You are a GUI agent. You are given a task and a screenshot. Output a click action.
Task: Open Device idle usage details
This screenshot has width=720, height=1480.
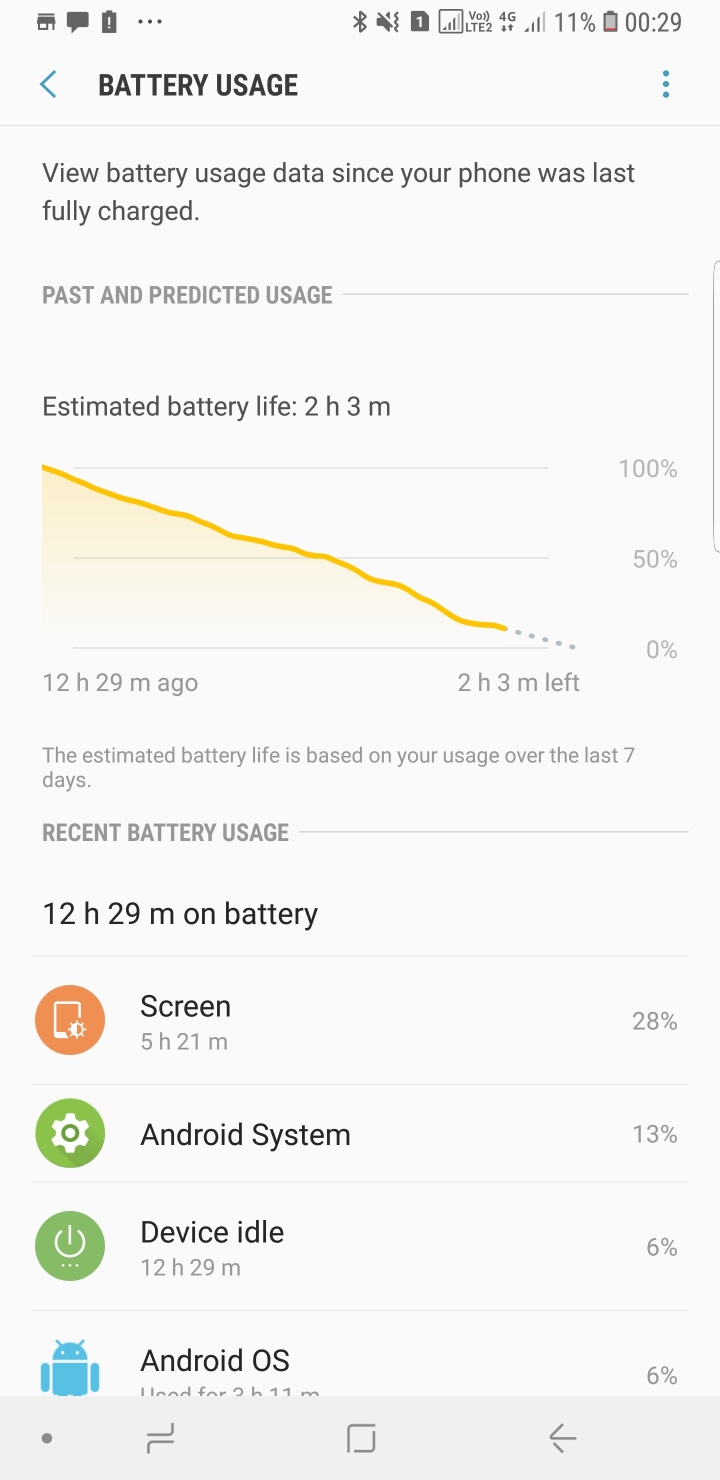[360, 1247]
